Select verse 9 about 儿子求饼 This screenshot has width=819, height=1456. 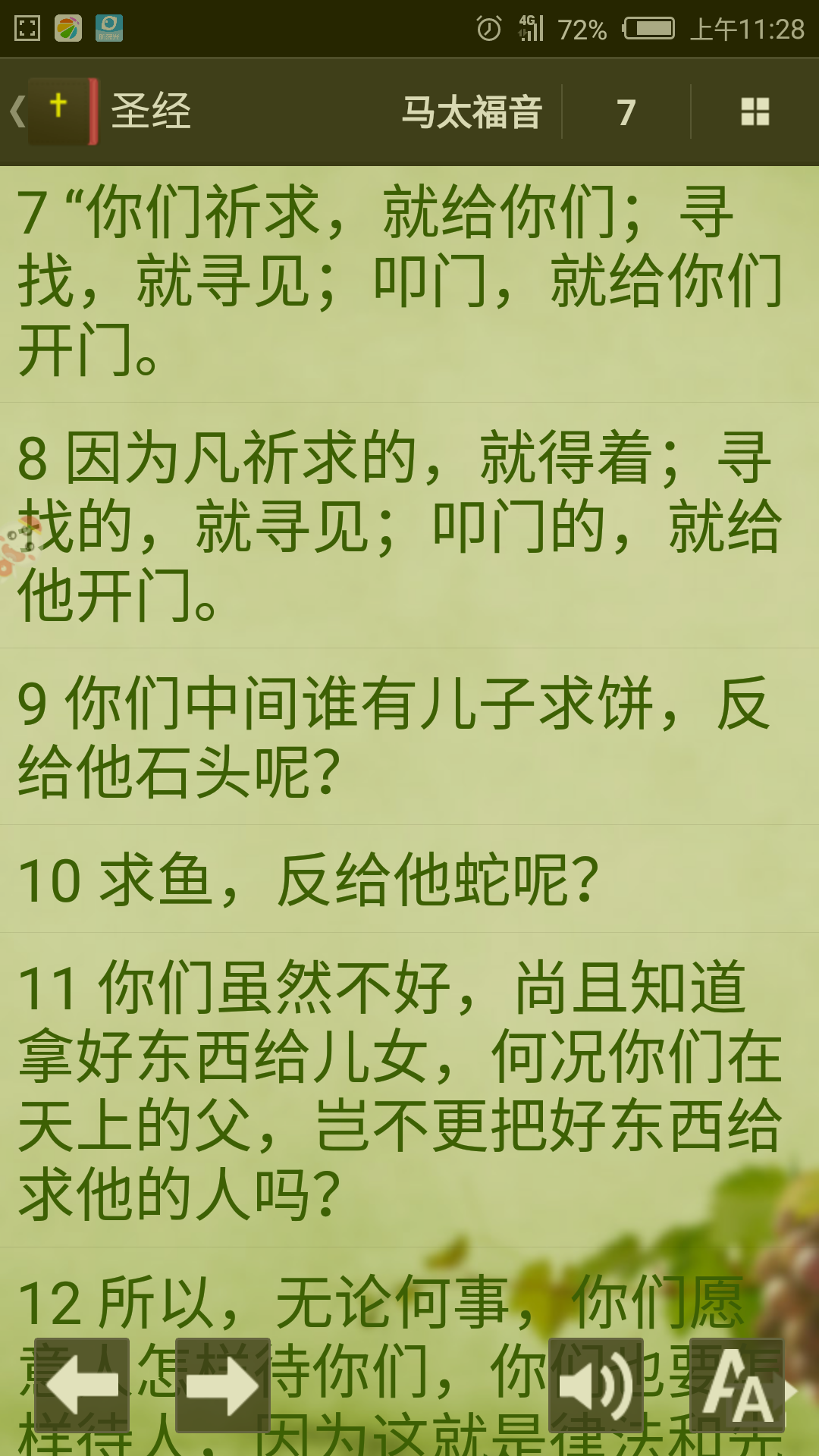point(402,736)
